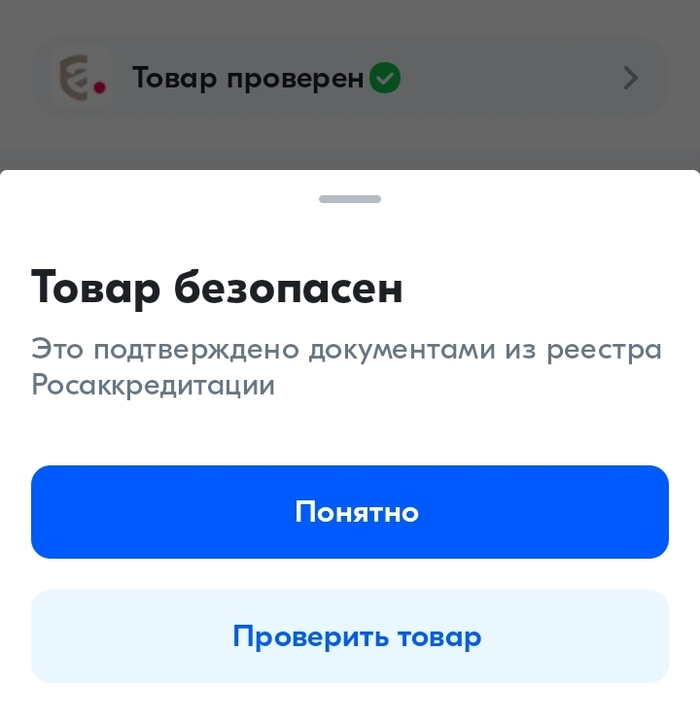Tap the Понятно button
Image resolution: width=700 pixels, height=718 pixels.
click(349, 512)
